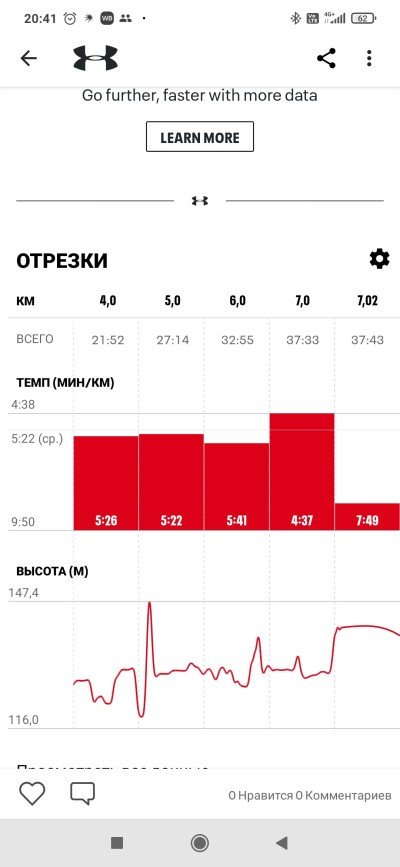This screenshot has height=867, width=400.
Task: Like this workout with the heart
Action: click(x=32, y=794)
